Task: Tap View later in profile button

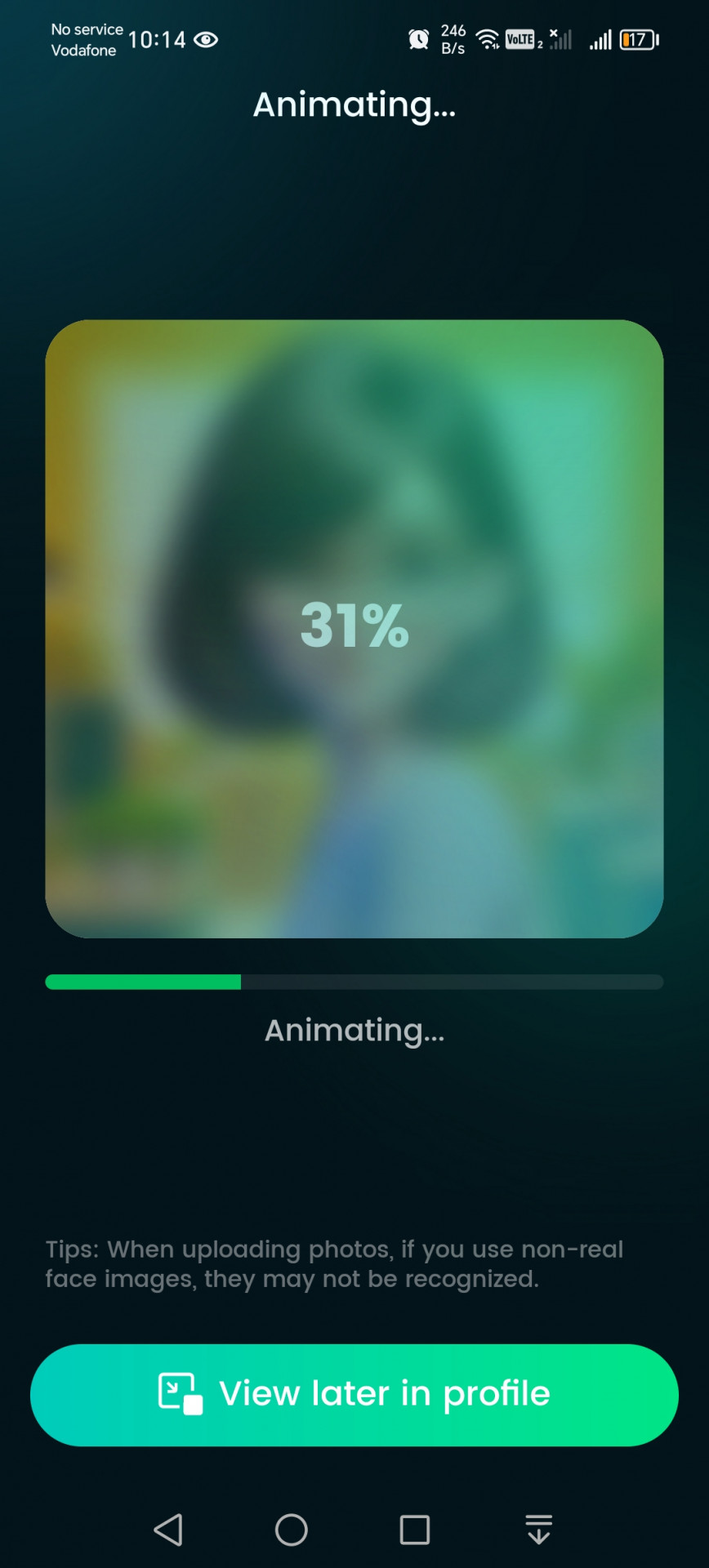Action: click(354, 1394)
